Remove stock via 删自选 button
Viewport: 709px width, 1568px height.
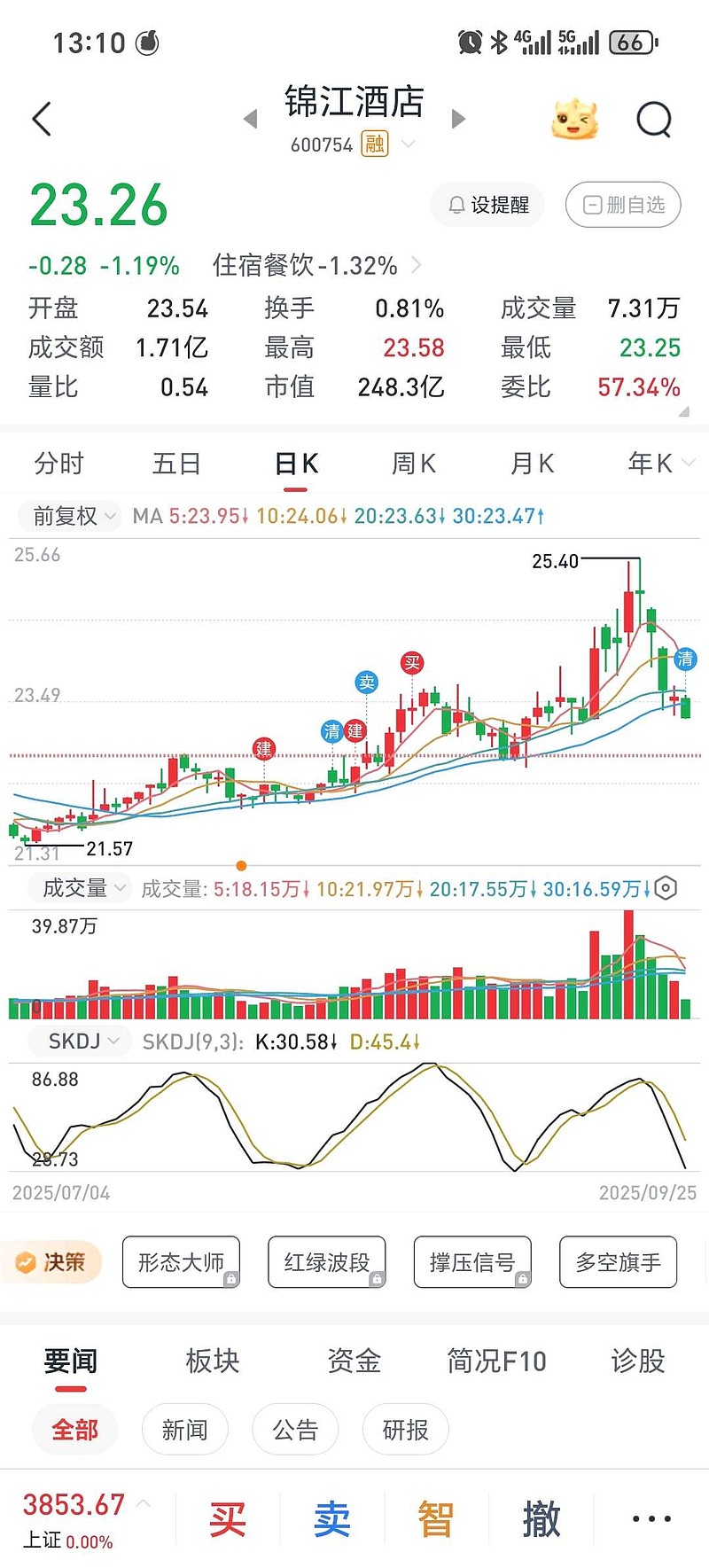tap(623, 205)
